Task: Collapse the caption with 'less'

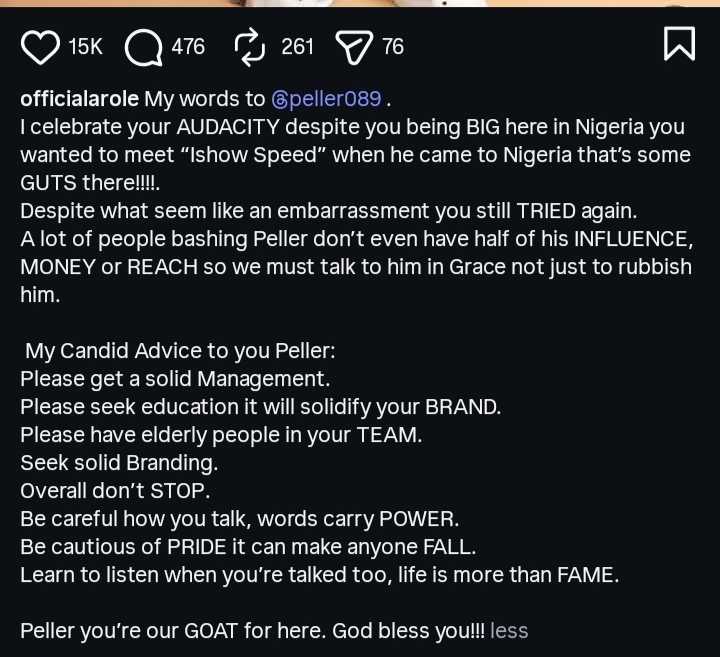Action: click(x=509, y=631)
